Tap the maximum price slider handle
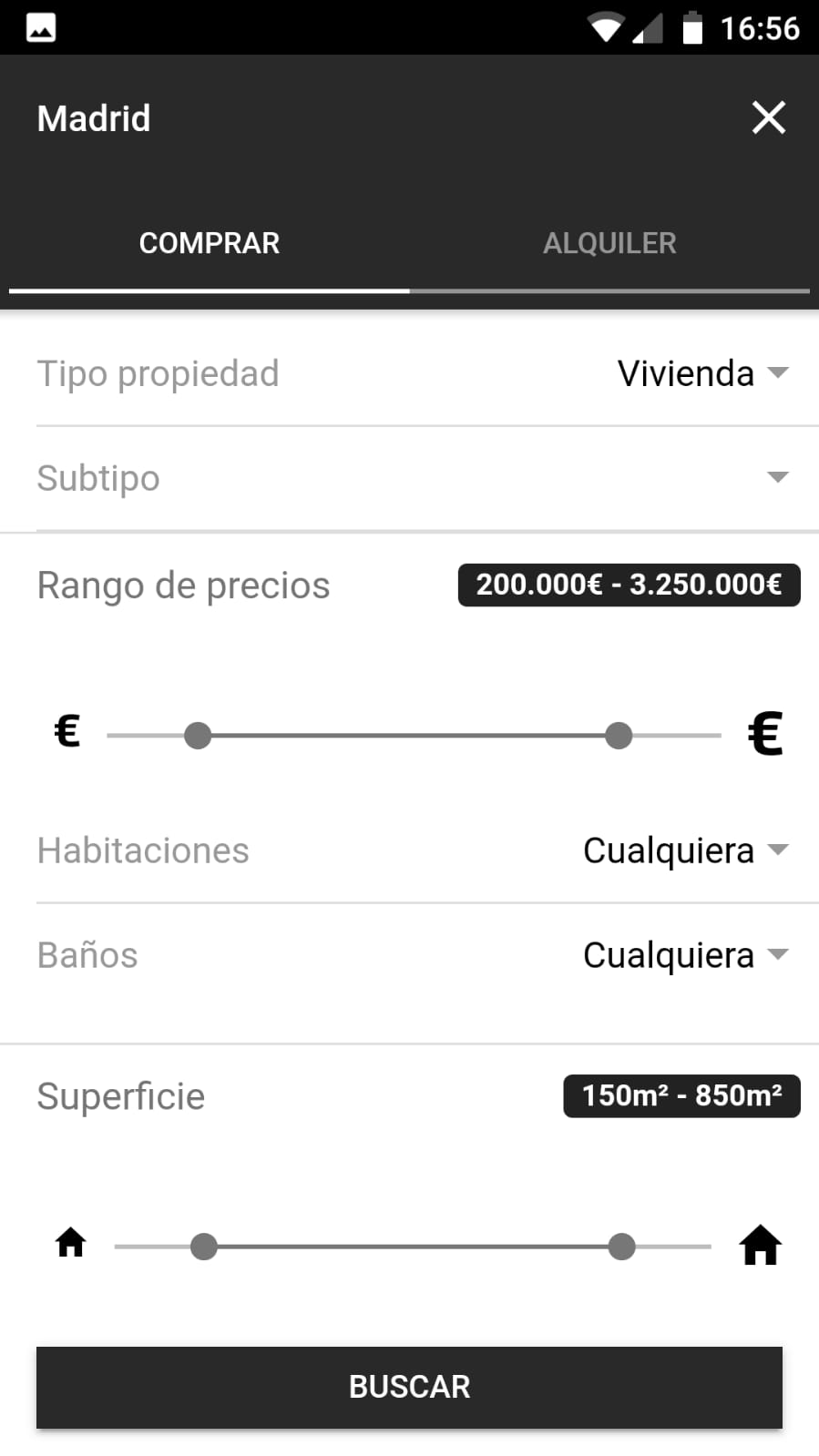This screenshot has width=819, height=1456. coord(619,736)
